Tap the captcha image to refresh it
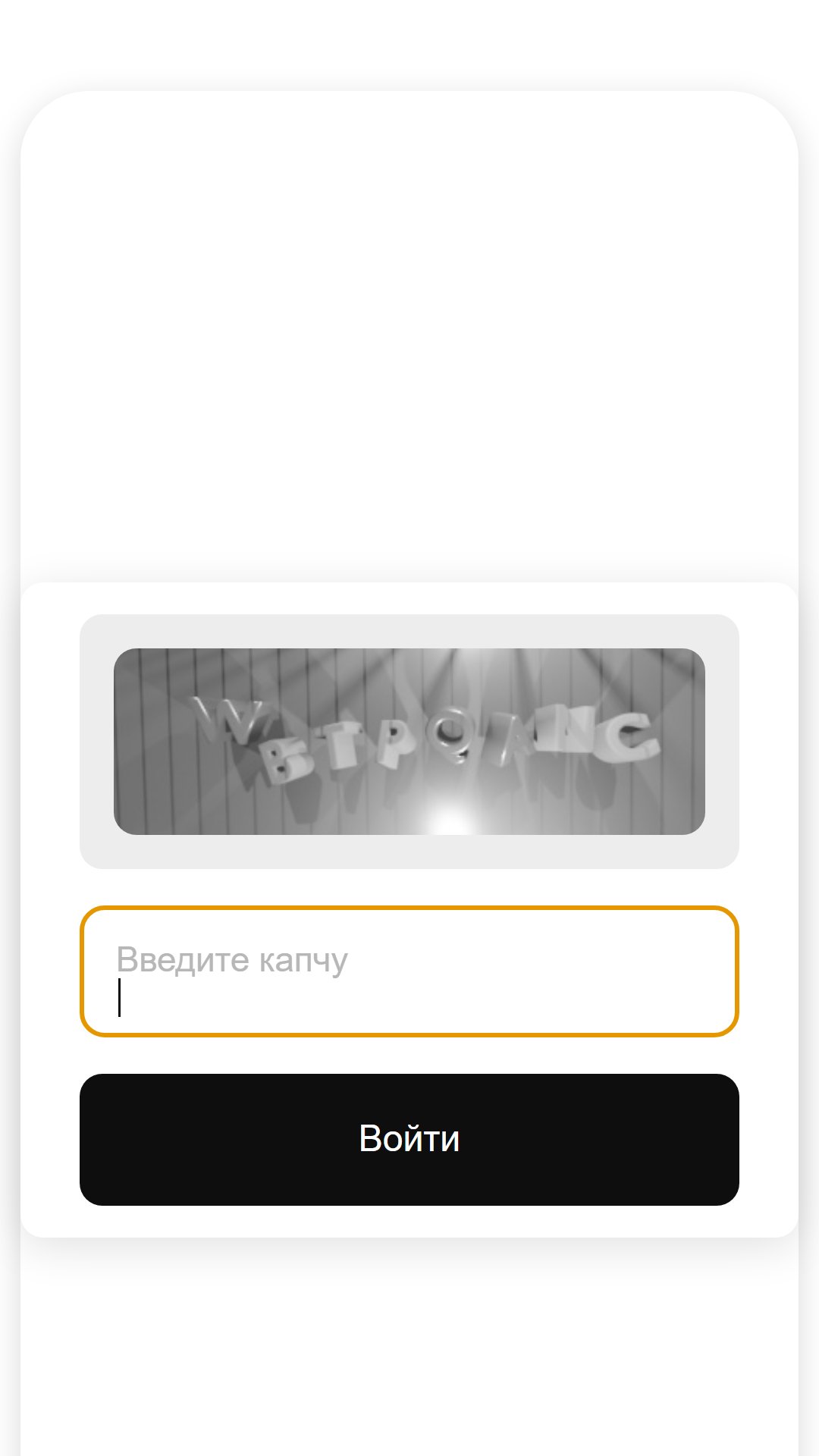Screen dimensions: 819x1456 409,742
